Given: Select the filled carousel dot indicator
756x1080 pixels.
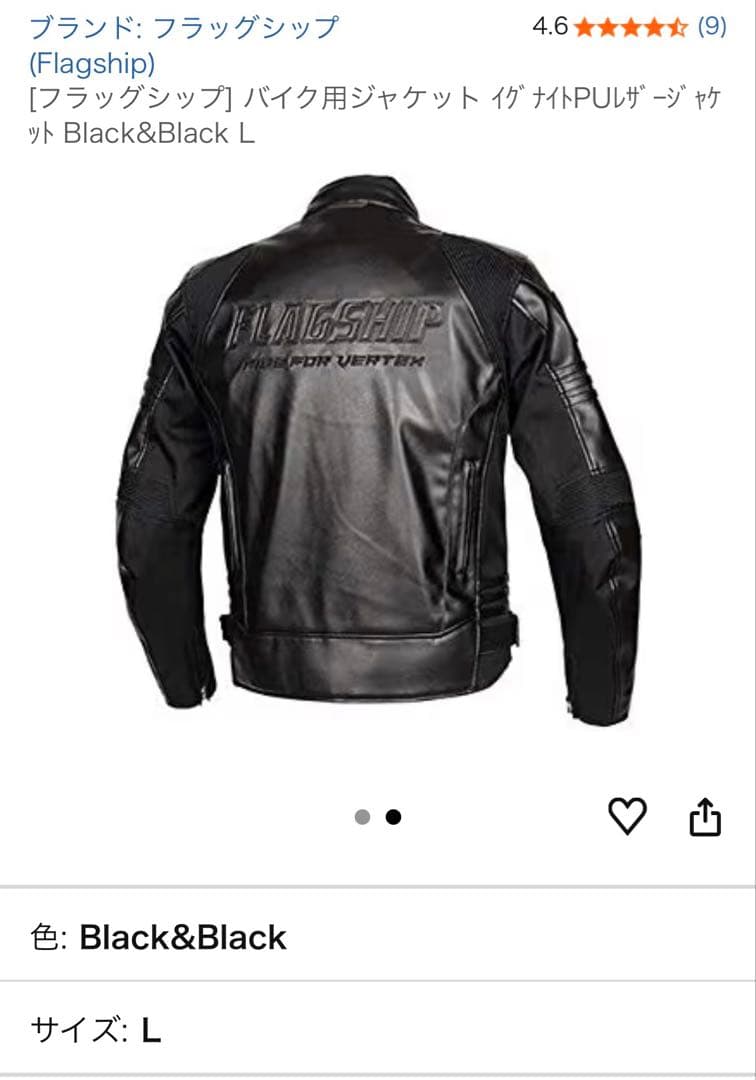Looking at the screenshot, I should (393, 818).
